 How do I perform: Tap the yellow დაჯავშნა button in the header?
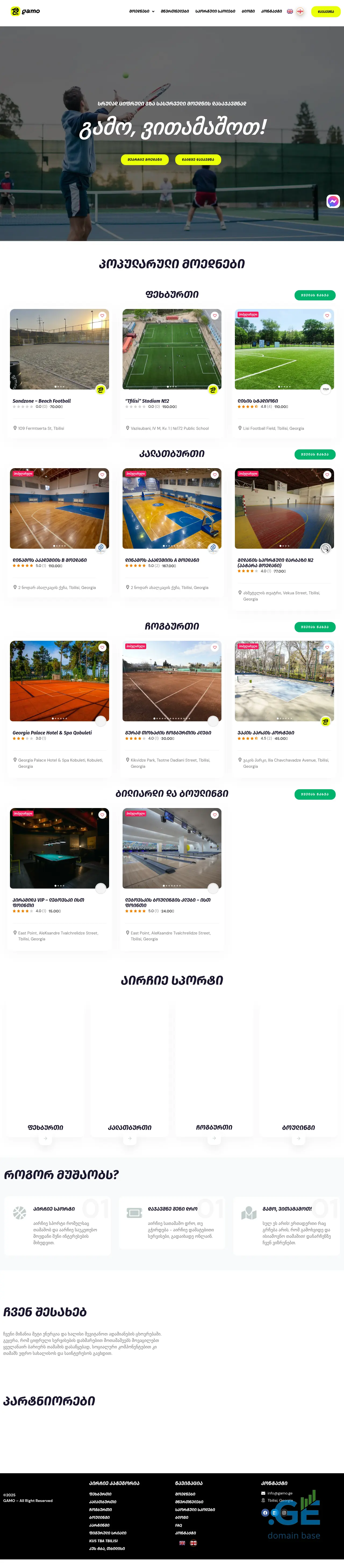click(x=326, y=11)
